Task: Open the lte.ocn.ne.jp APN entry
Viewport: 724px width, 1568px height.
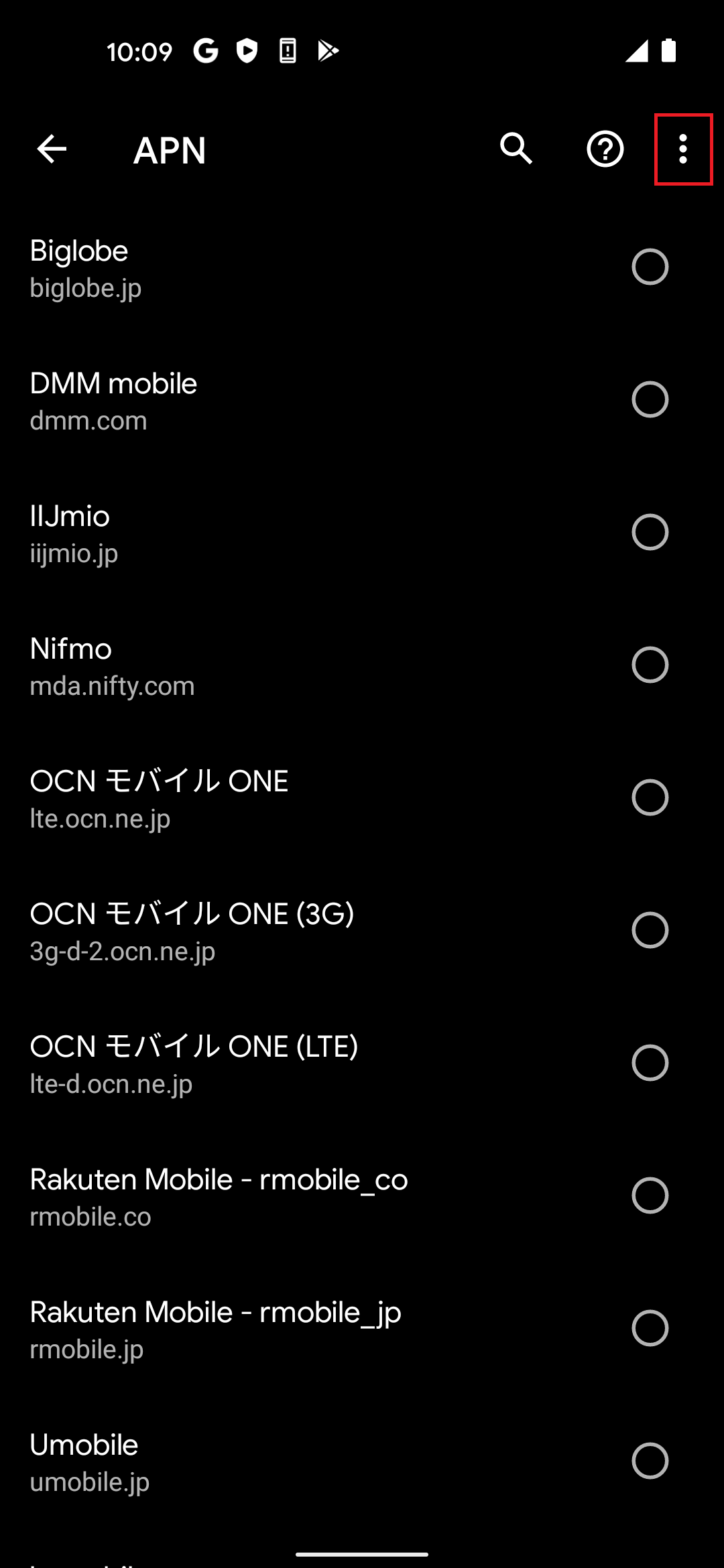Action: click(268, 797)
